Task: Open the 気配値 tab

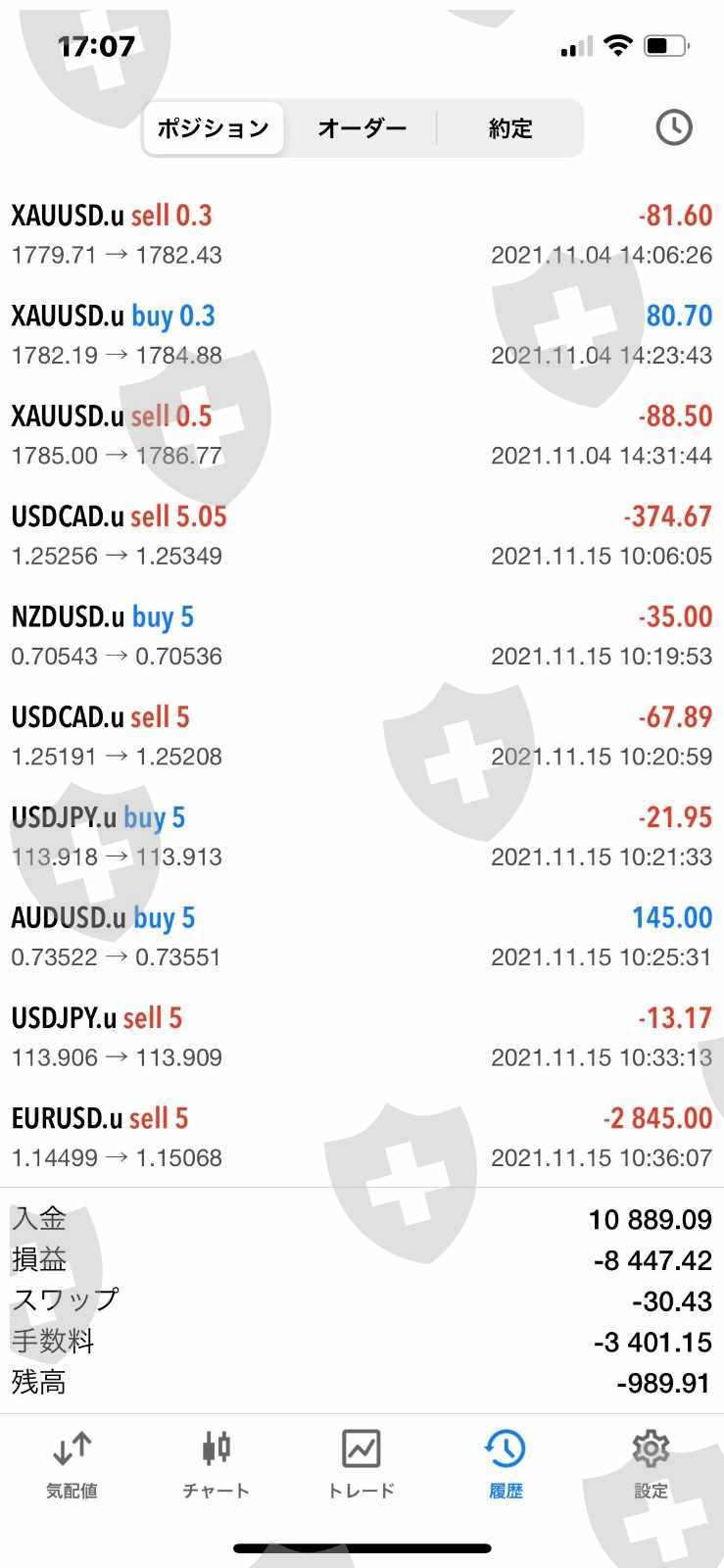Action: [72, 1464]
